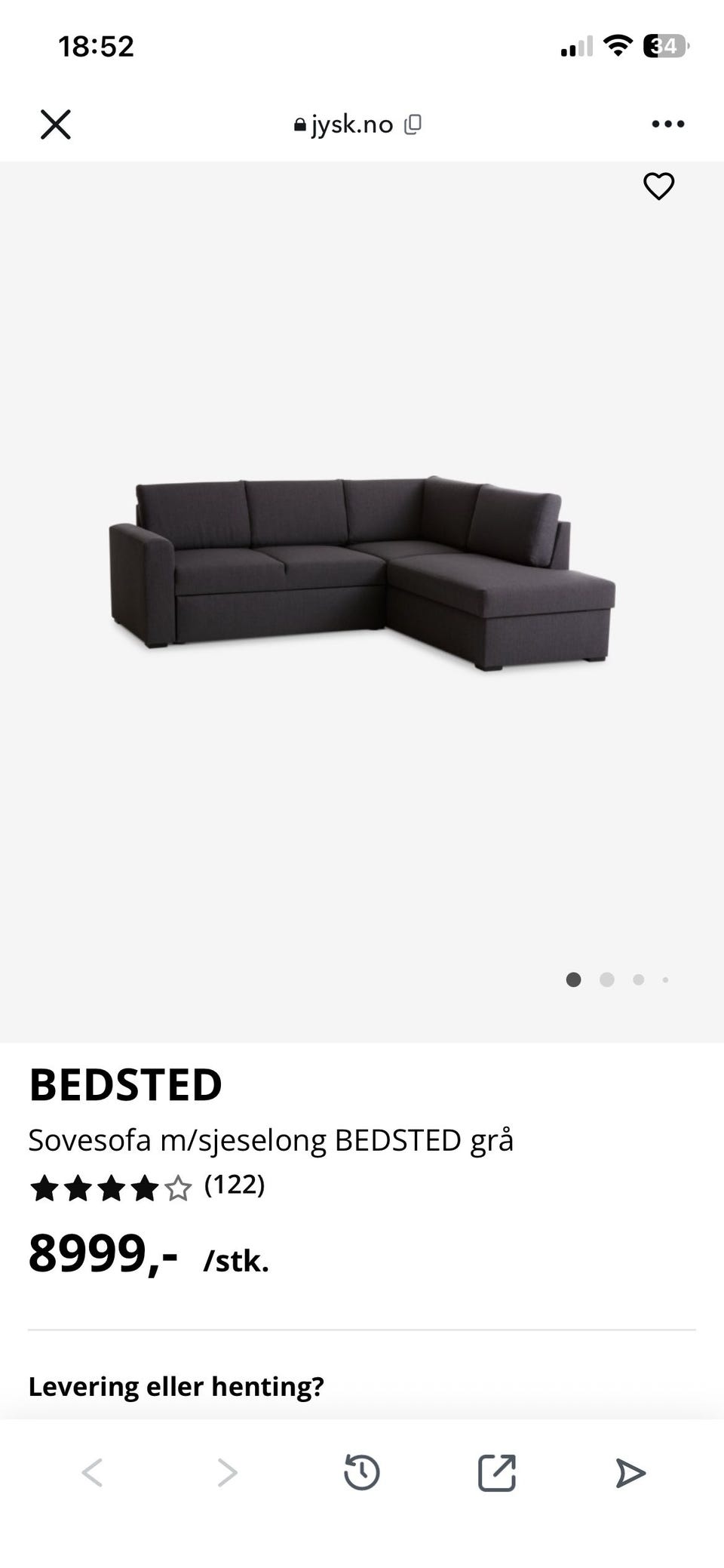Send this page to someone
This screenshot has height=1568, width=724.
tap(630, 1473)
